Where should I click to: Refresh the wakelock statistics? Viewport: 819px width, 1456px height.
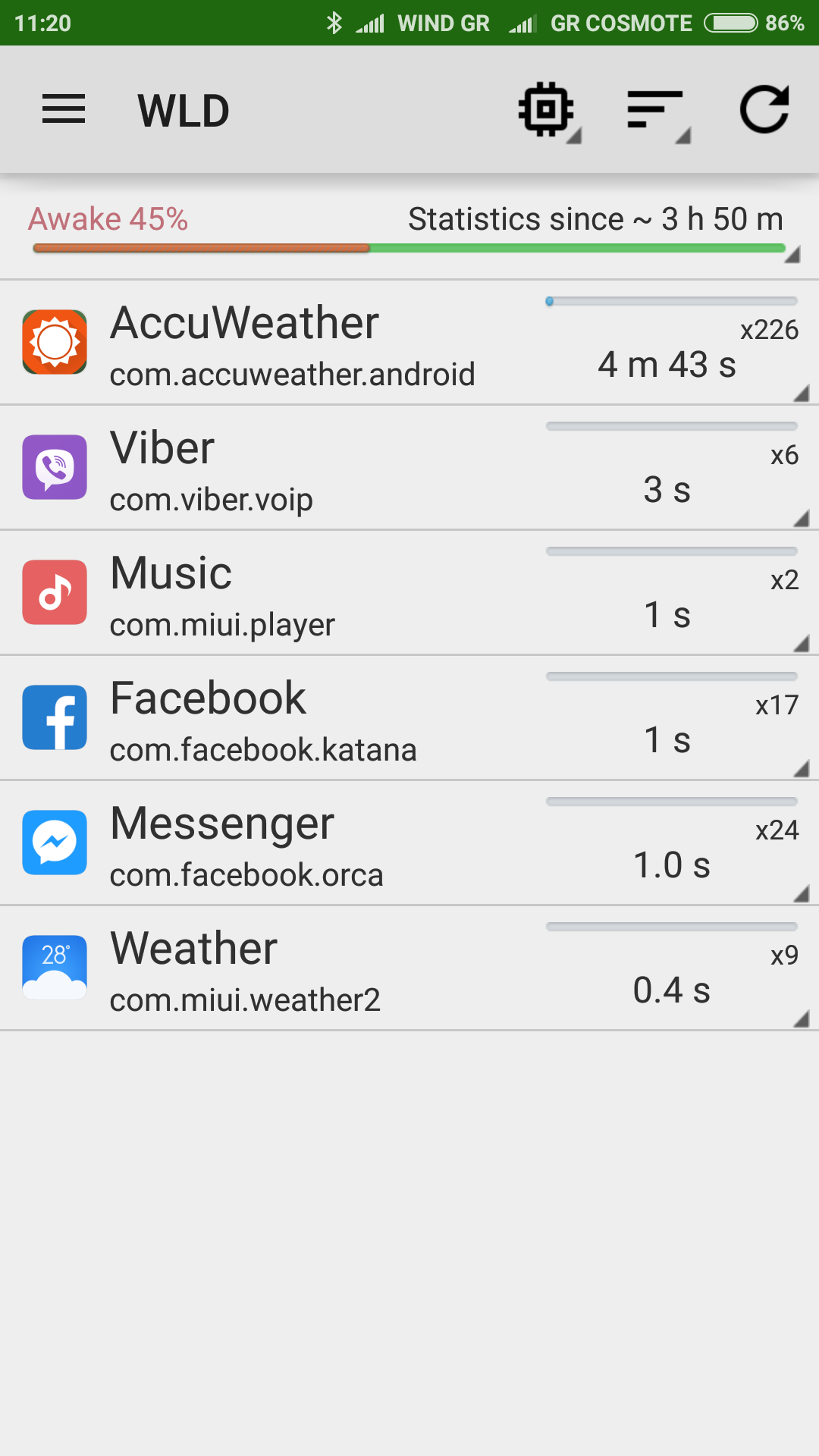[x=764, y=110]
